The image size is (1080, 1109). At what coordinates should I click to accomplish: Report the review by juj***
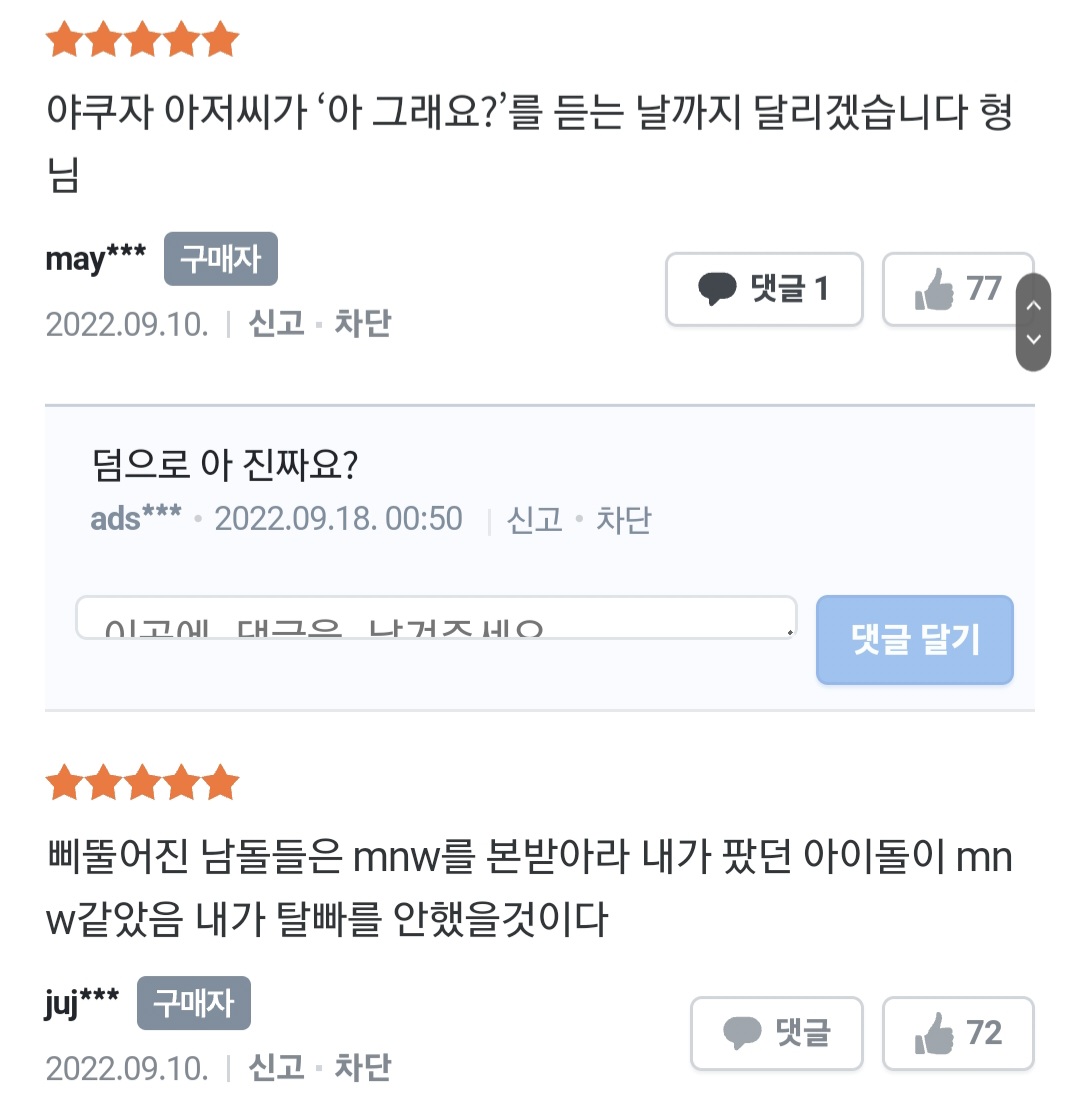[277, 1067]
